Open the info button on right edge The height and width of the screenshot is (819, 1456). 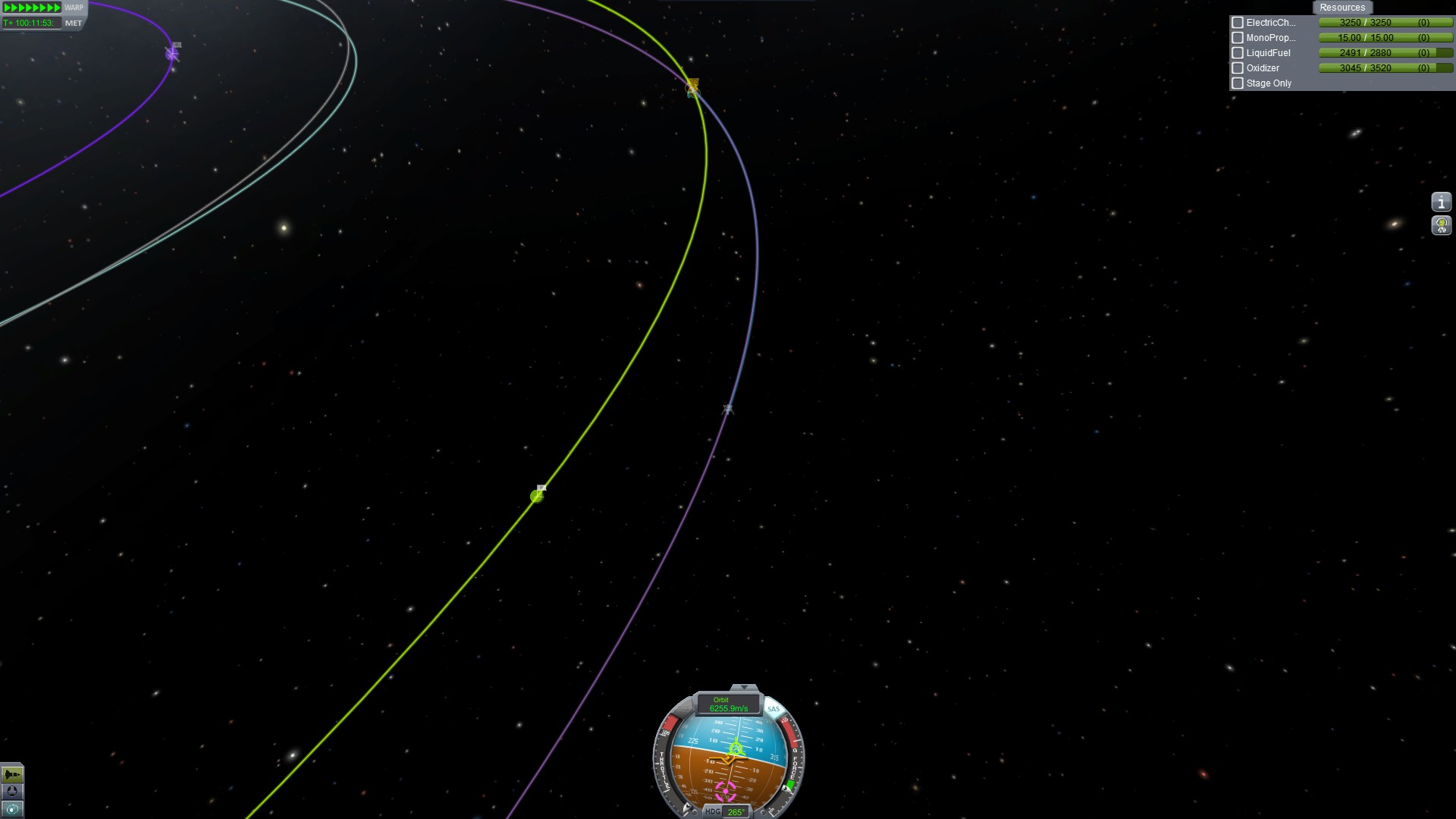click(x=1441, y=202)
